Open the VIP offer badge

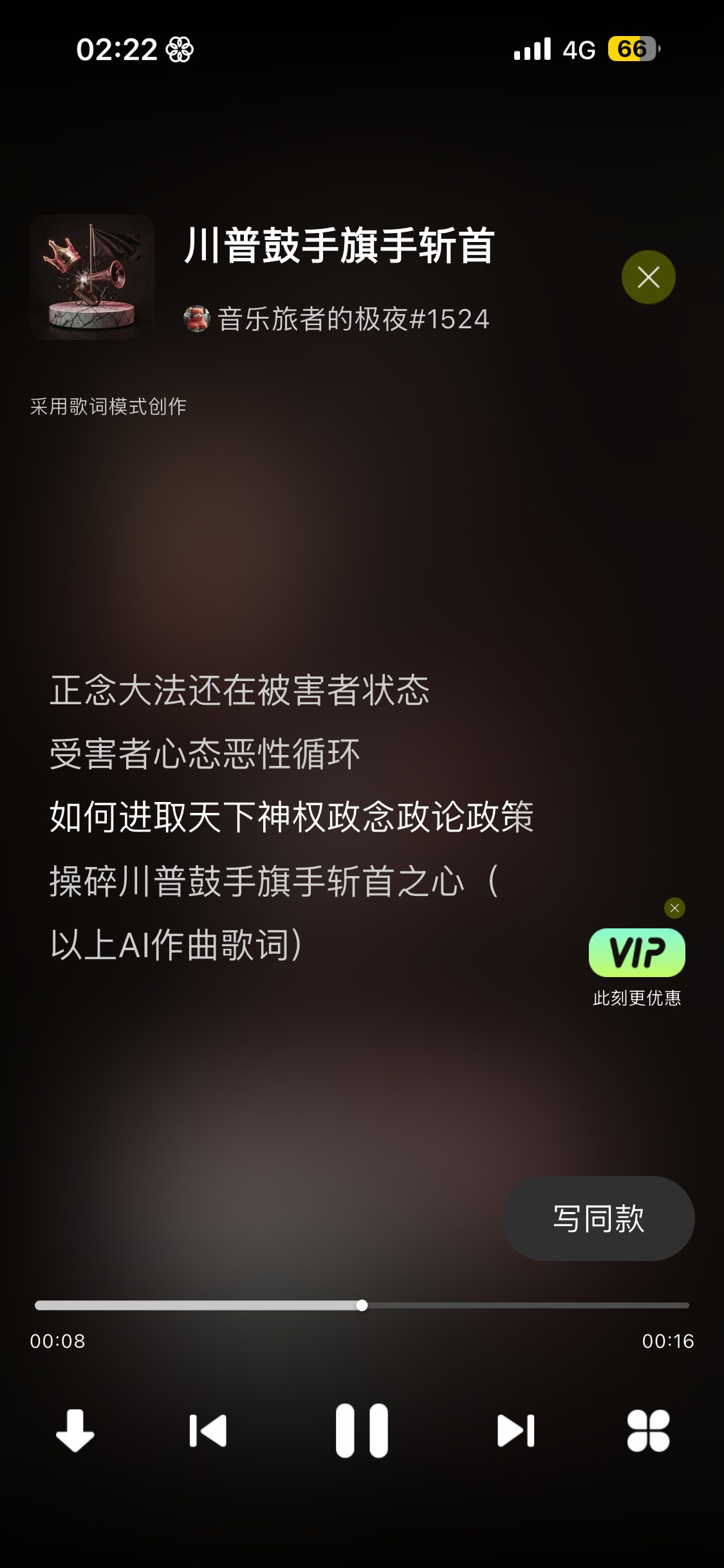pyautogui.click(x=636, y=953)
